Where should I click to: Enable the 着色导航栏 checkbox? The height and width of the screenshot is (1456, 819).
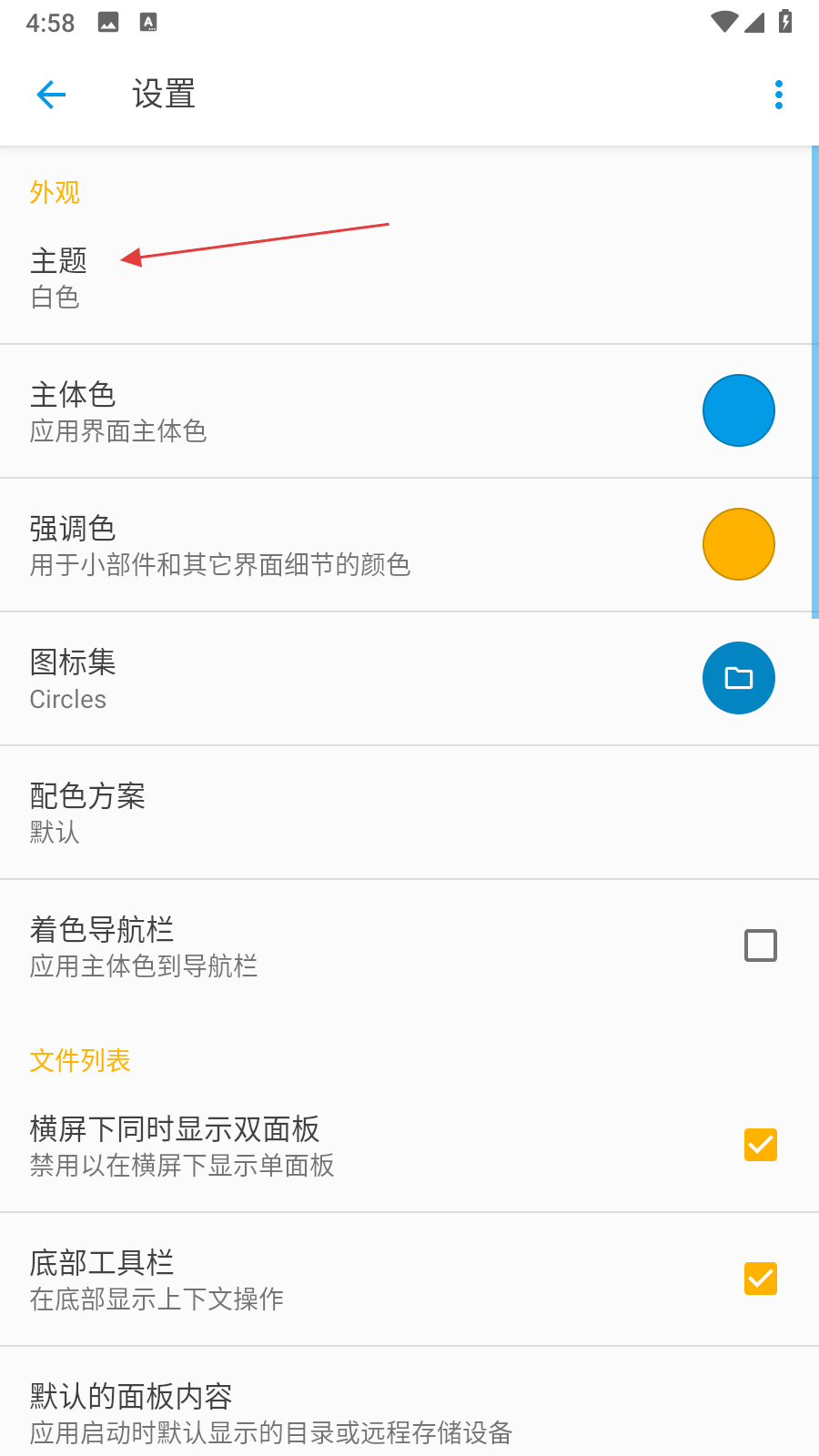[760, 945]
